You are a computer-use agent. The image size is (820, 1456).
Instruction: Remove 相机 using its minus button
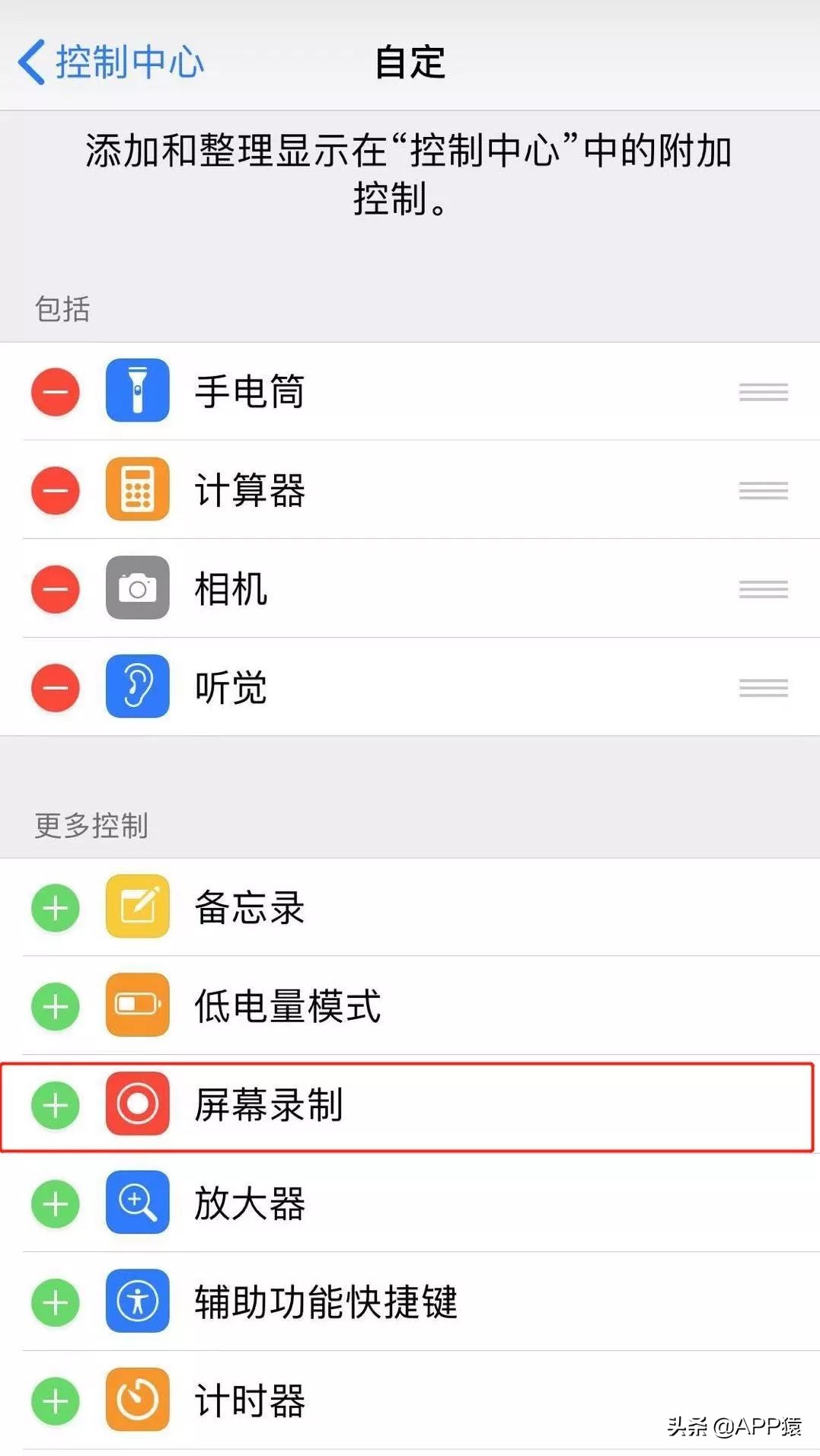click(x=55, y=589)
